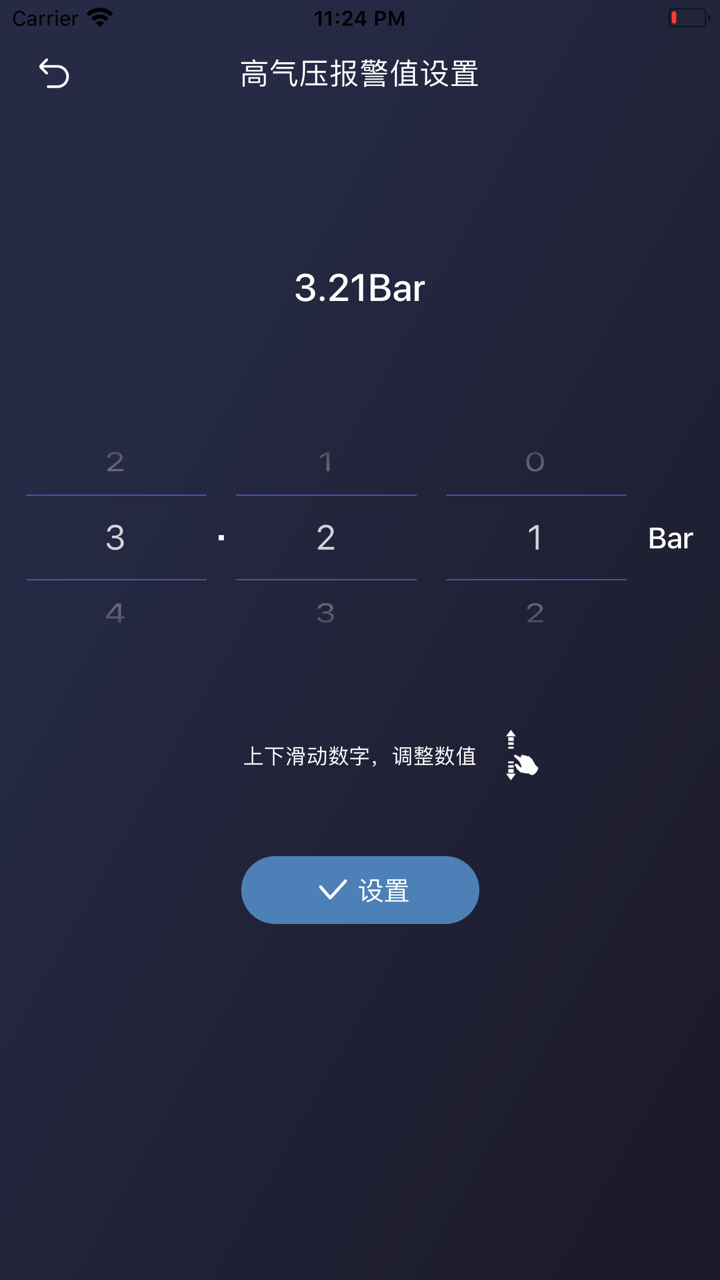This screenshot has width=720, height=1280.
Task: Tap the decimal point between digit wheels
Action: (220, 537)
